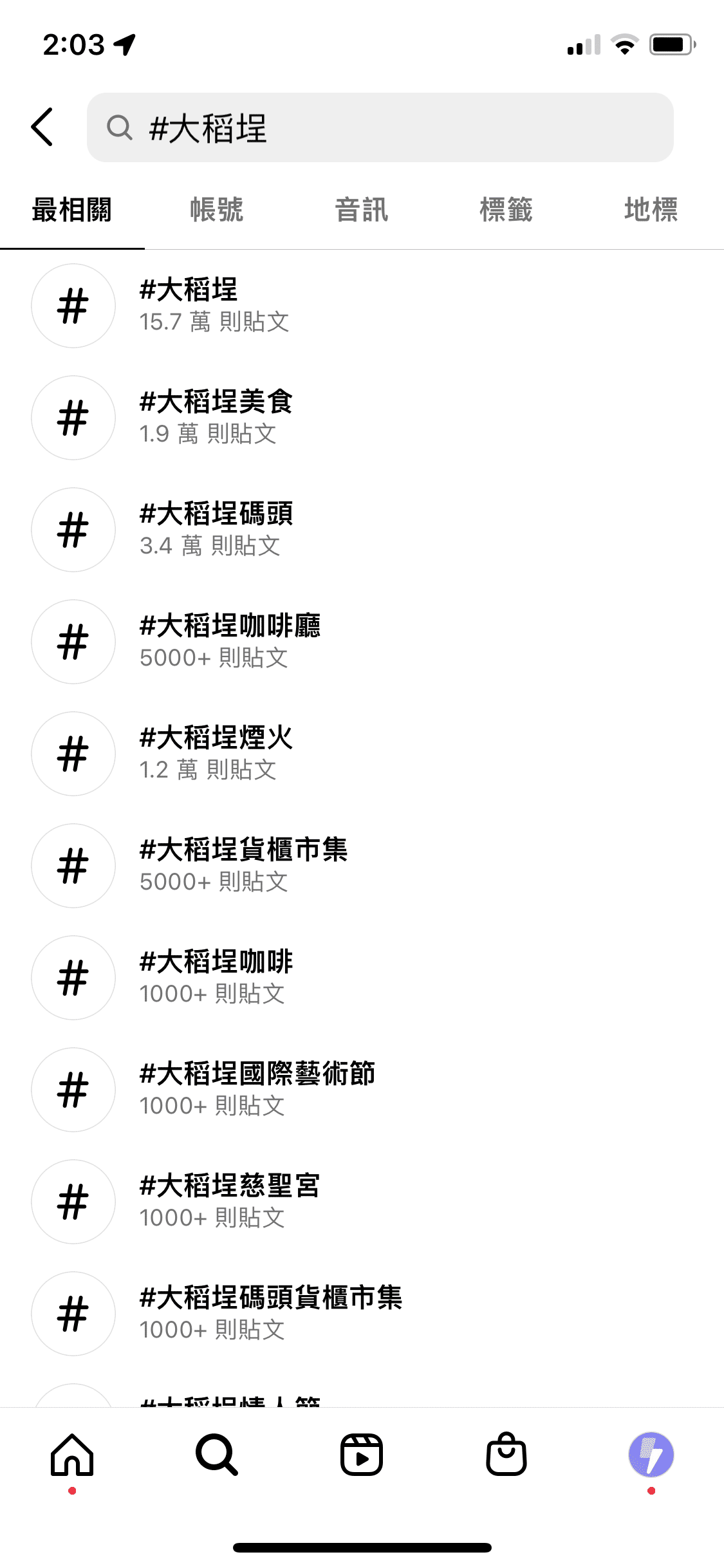The image size is (724, 1568).
Task: View the #大稻埕咖啡 hashtag with 1000+ posts
Action: [x=362, y=978]
